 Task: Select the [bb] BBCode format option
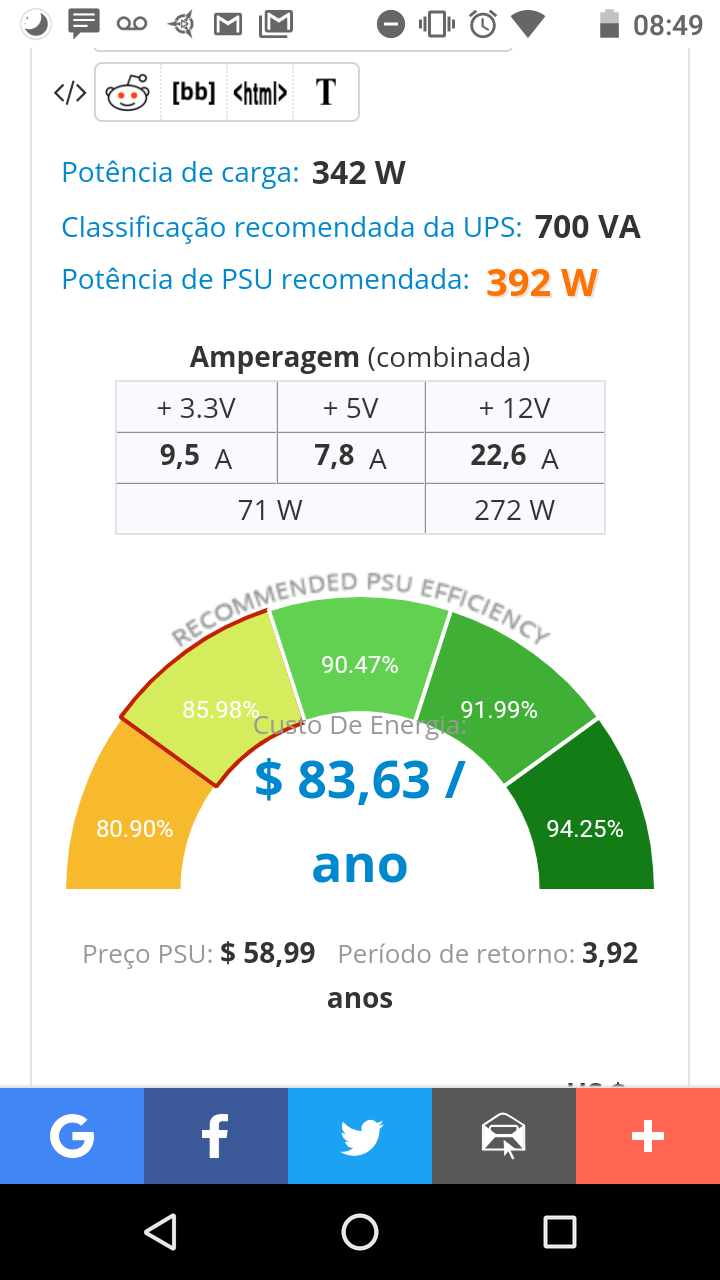[194, 93]
